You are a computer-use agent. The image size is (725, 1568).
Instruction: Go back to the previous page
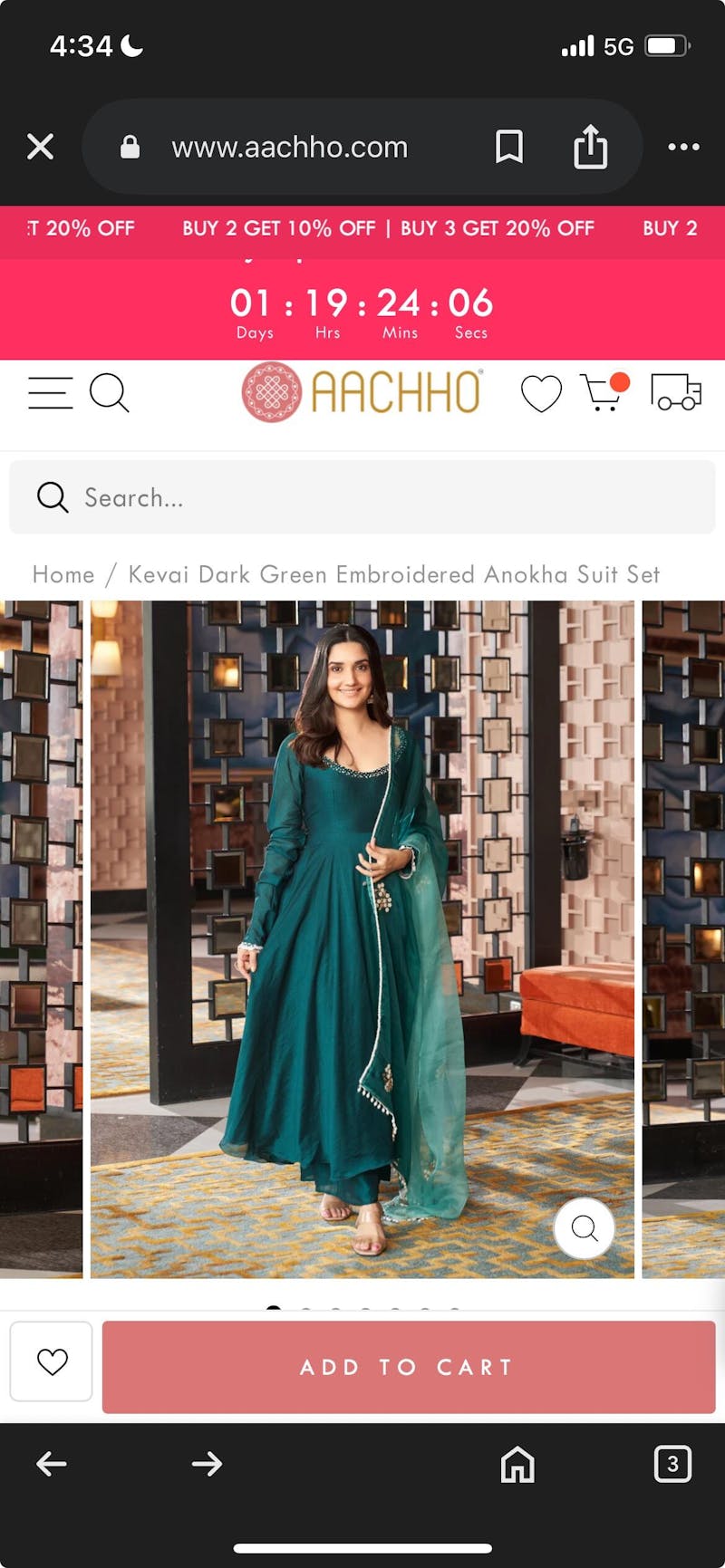click(52, 1464)
